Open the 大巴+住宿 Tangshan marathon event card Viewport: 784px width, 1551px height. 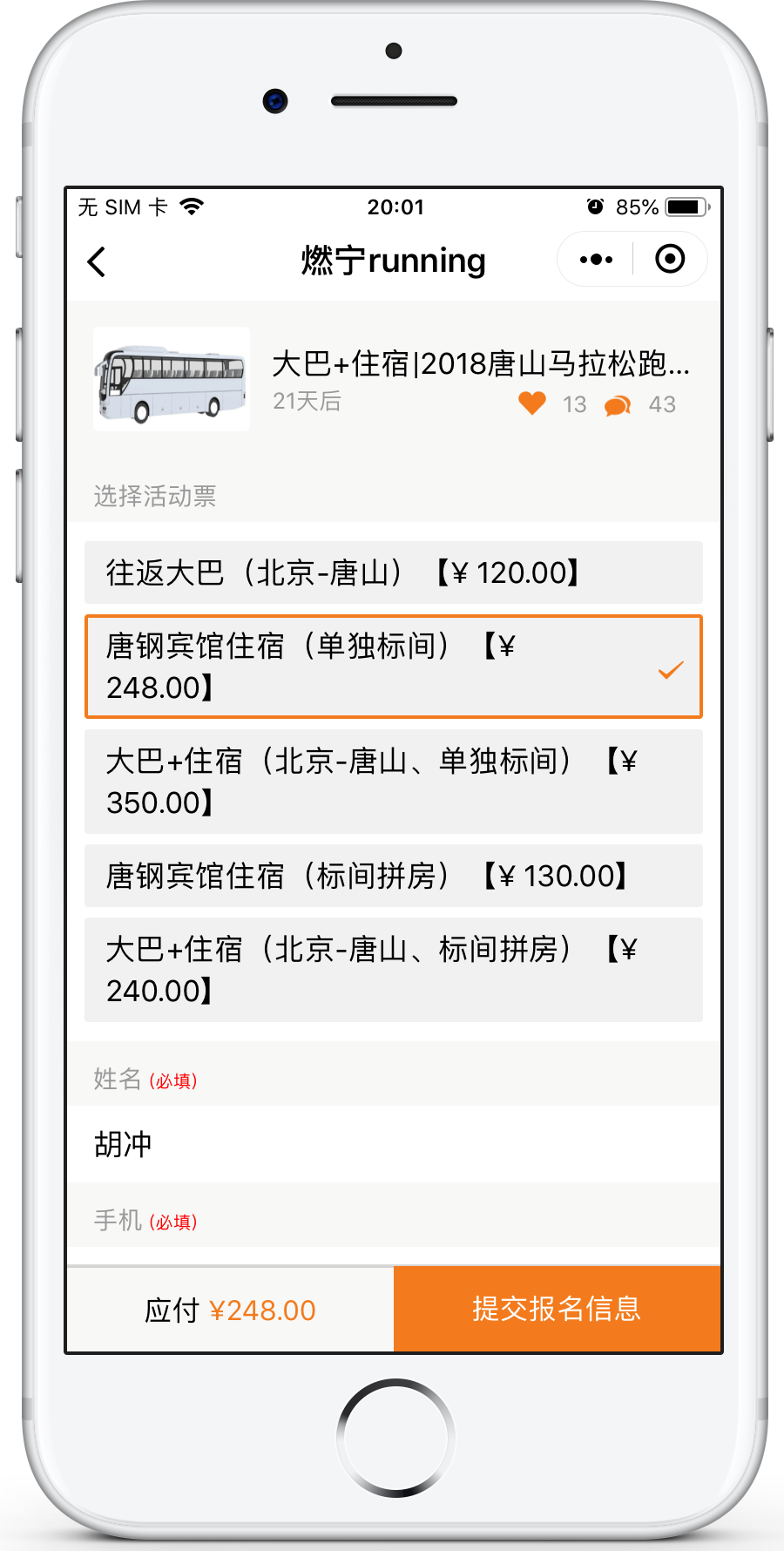coord(394,379)
